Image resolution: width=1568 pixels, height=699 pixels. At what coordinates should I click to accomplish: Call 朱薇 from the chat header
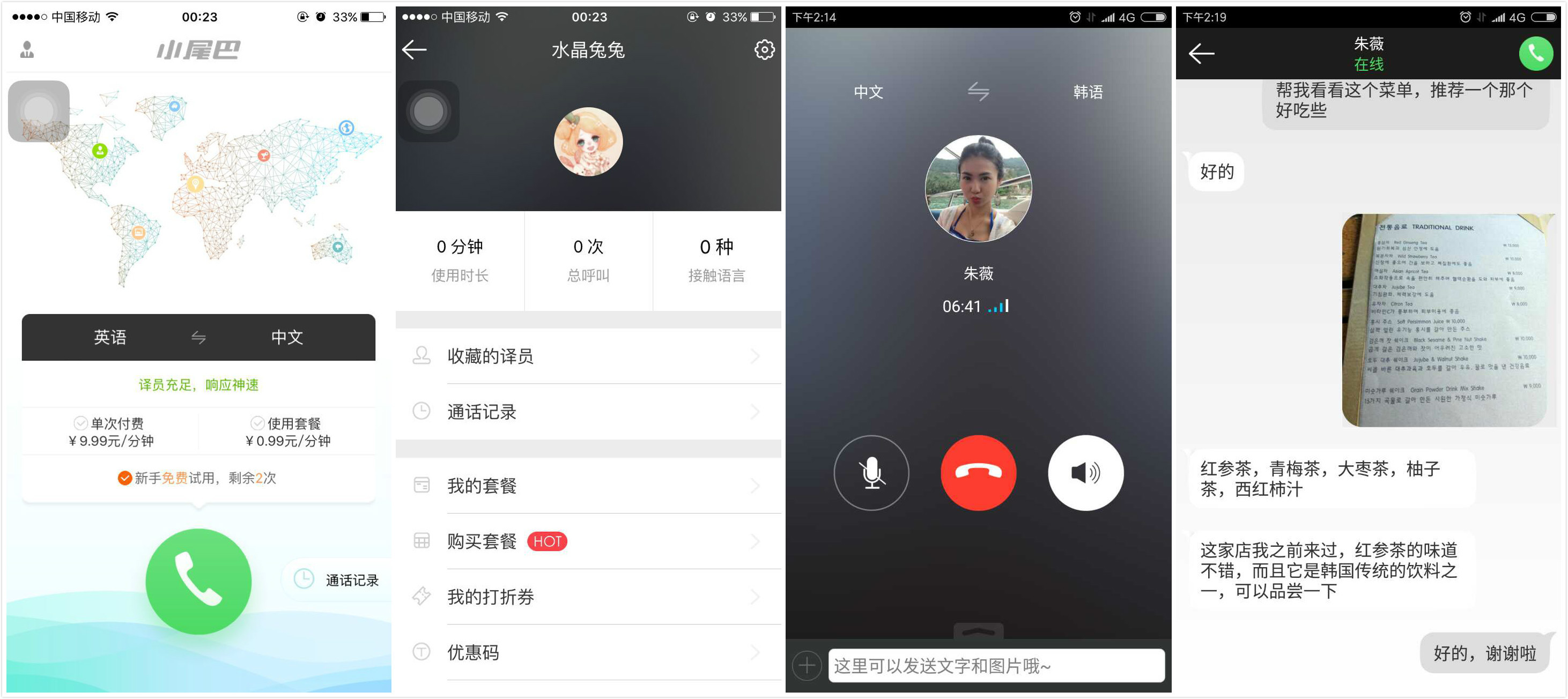pos(1535,54)
